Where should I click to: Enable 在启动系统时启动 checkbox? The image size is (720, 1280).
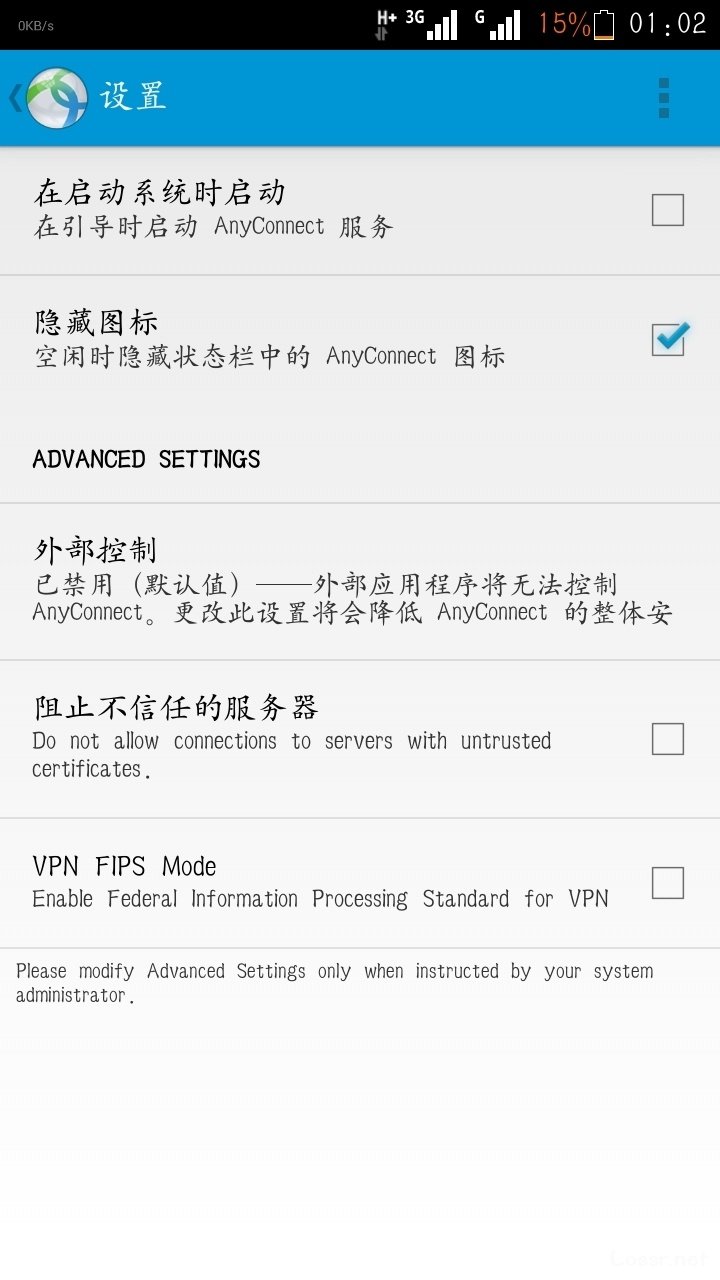[668, 210]
